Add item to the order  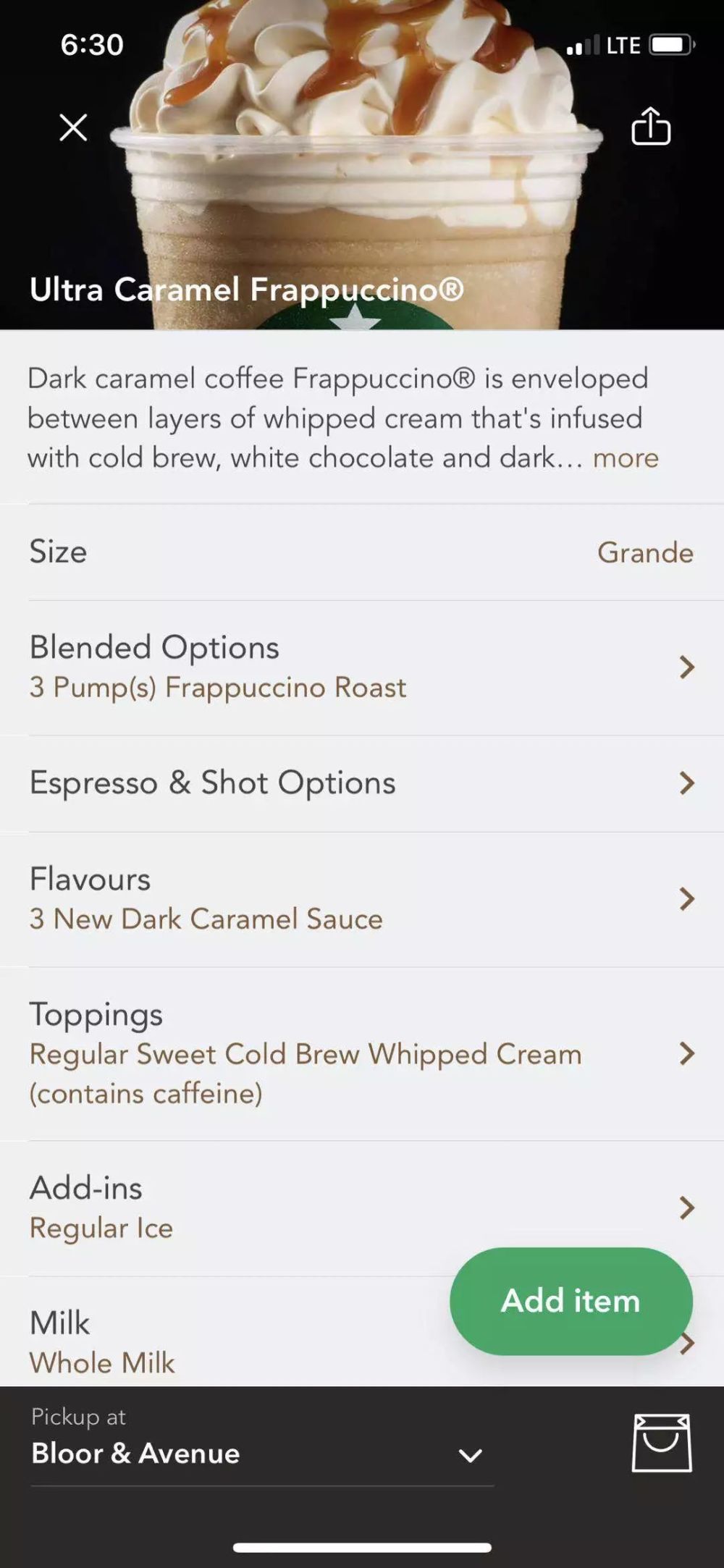571,1301
